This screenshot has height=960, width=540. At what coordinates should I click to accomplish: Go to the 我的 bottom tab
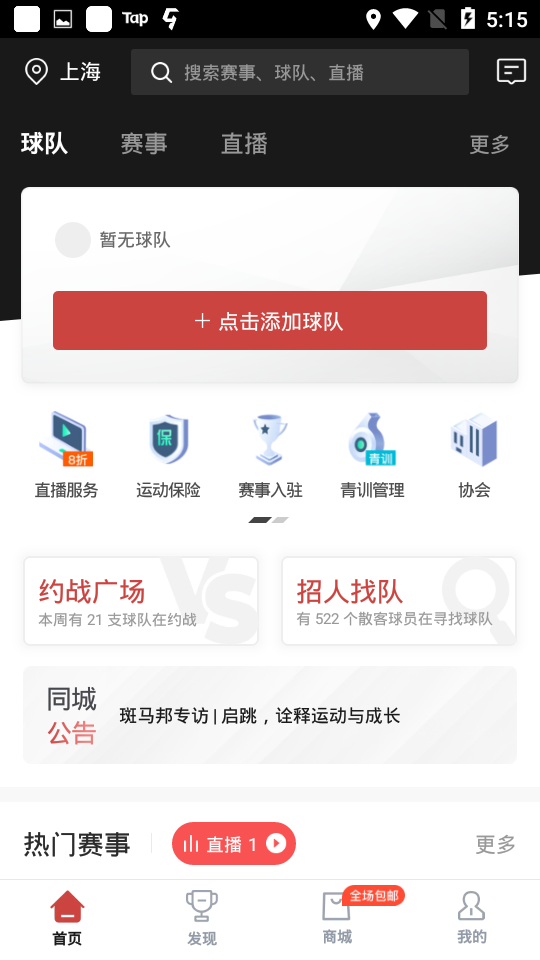pos(472,918)
